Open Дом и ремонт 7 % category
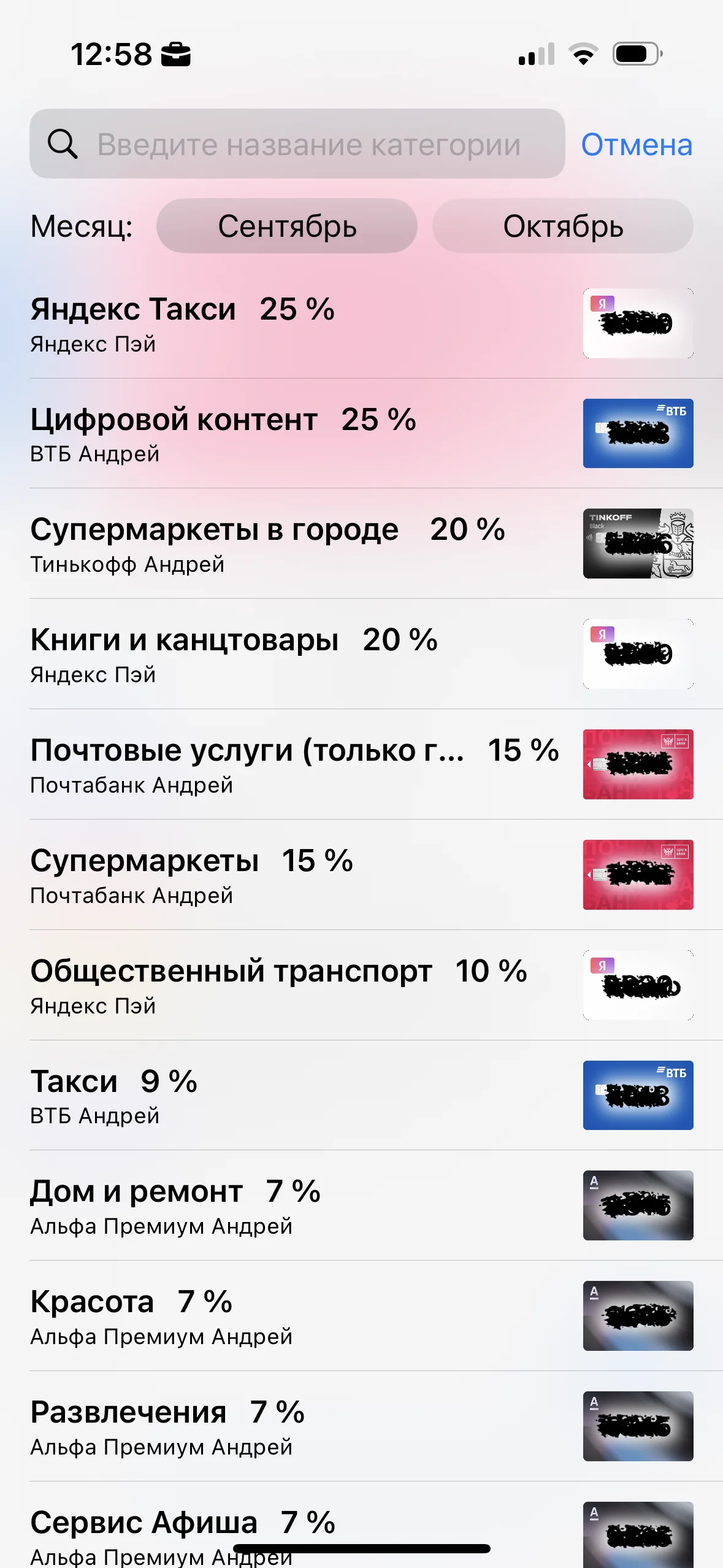Image resolution: width=723 pixels, height=1568 pixels. [x=294, y=1206]
